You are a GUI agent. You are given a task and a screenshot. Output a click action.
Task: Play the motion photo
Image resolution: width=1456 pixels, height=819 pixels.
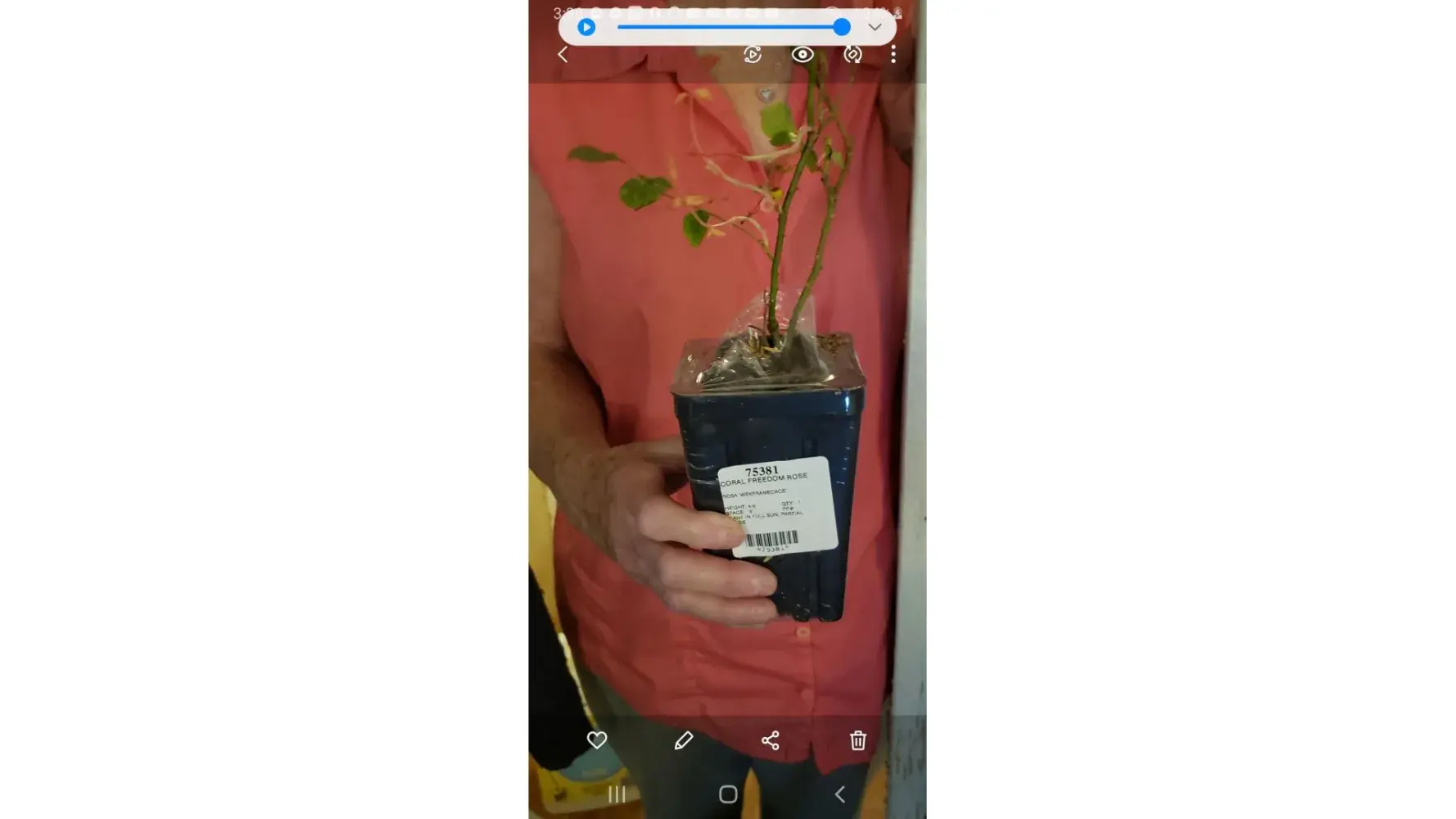(x=753, y=54)
